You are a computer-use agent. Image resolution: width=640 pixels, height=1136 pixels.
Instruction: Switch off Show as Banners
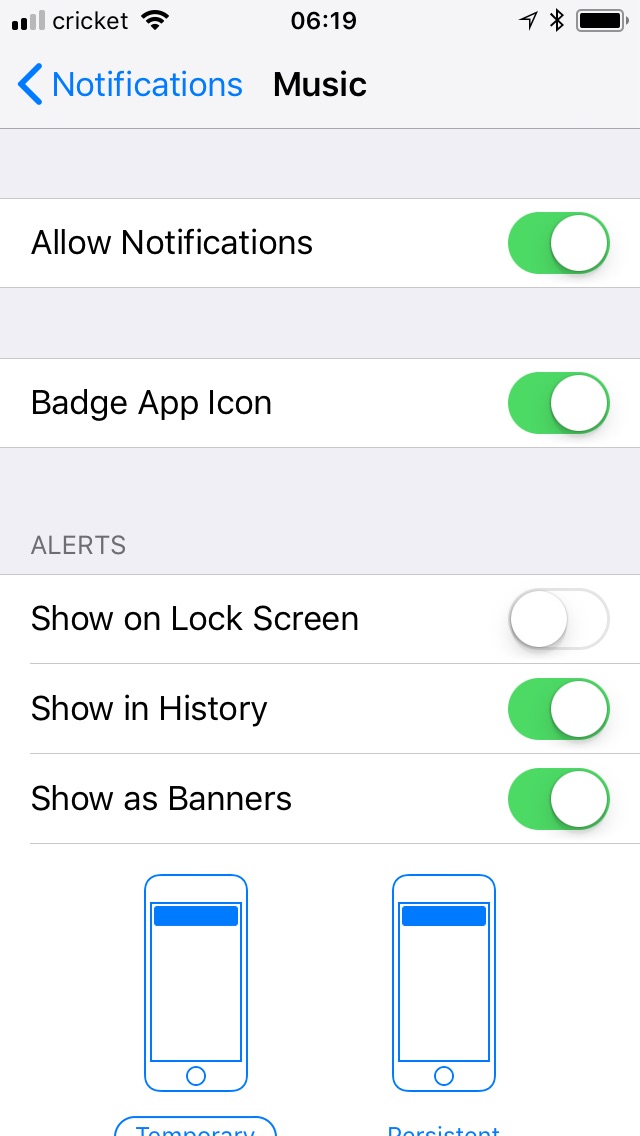click(558, 799)
